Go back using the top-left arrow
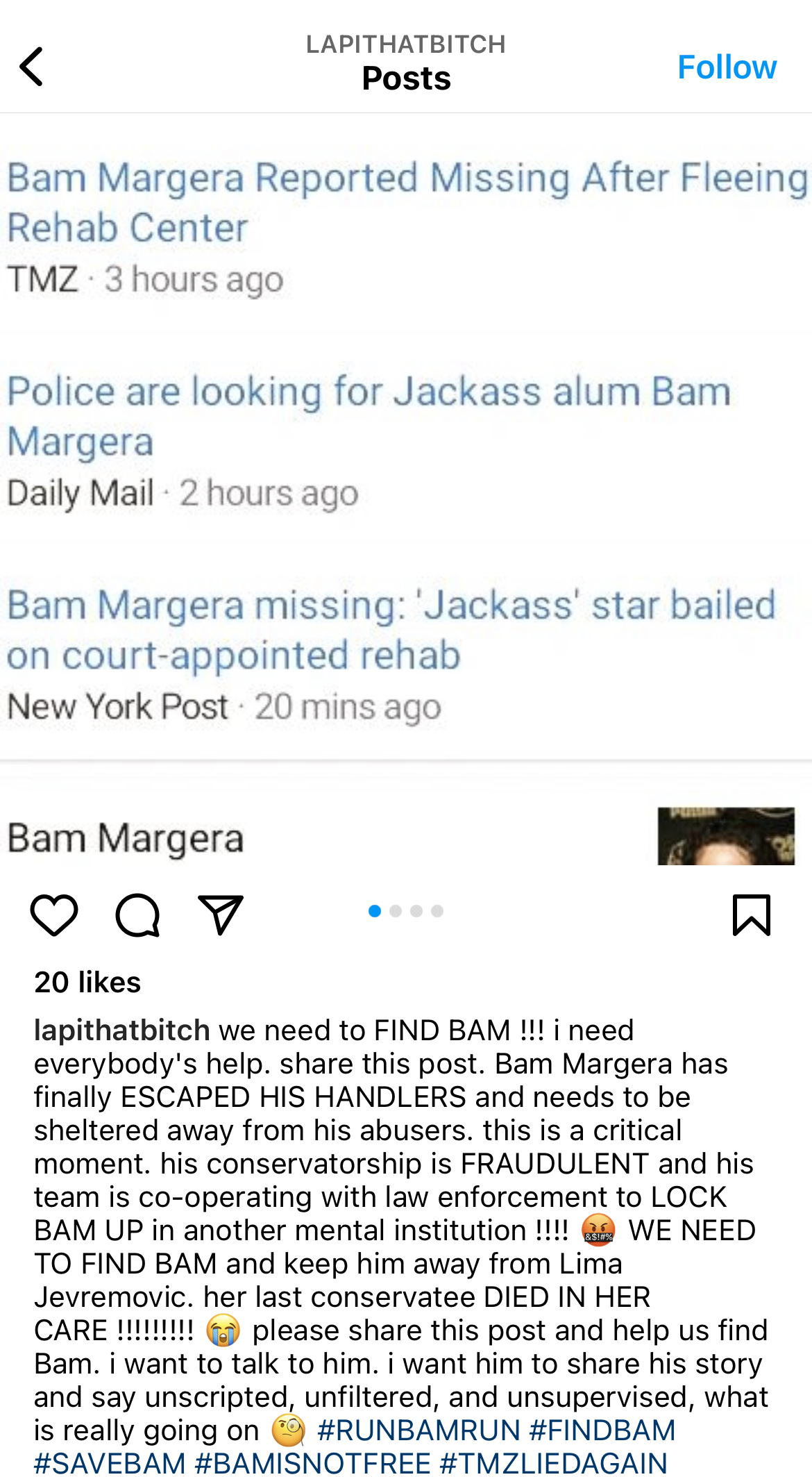 click(32, 67)
